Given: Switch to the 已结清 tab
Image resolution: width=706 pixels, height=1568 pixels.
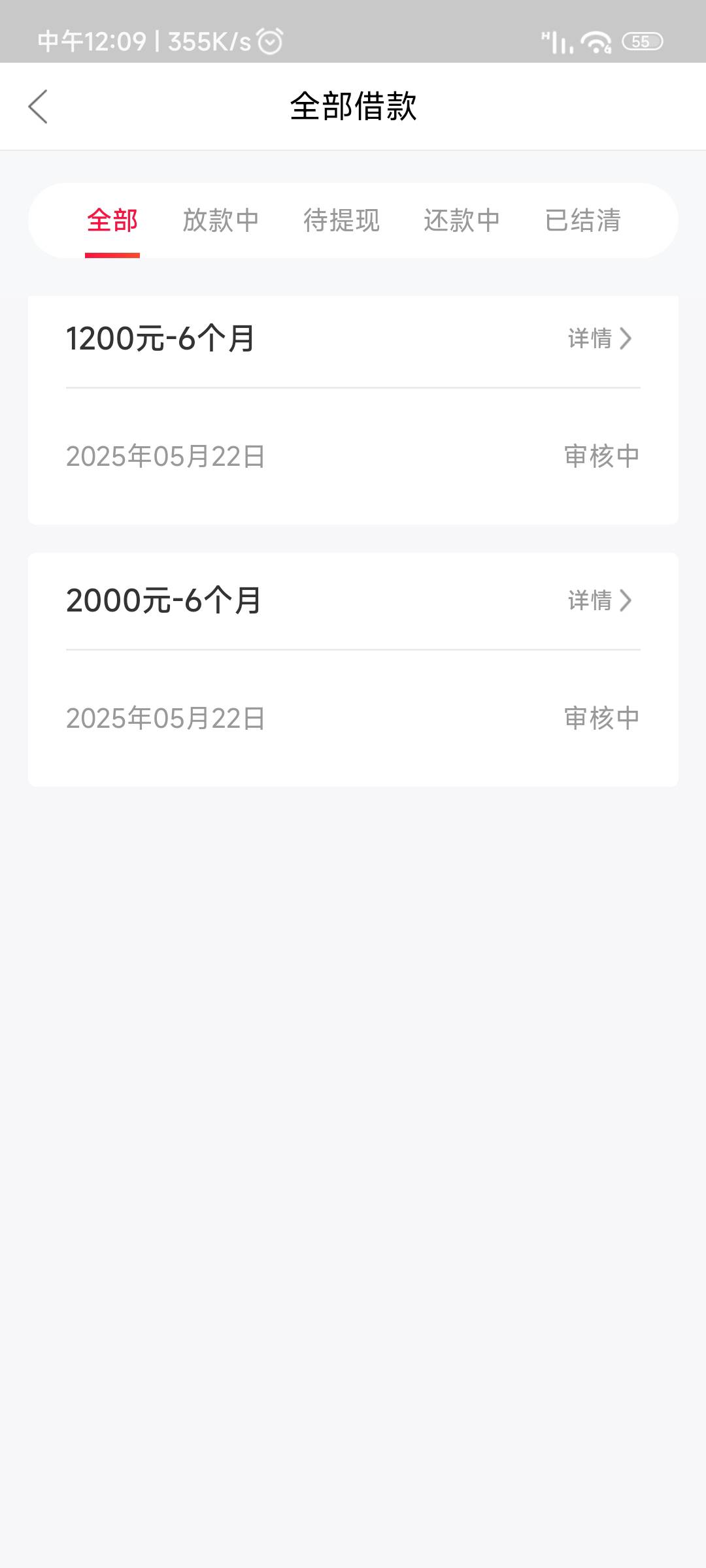Looking at the screenshot, I should coord(583,220).
